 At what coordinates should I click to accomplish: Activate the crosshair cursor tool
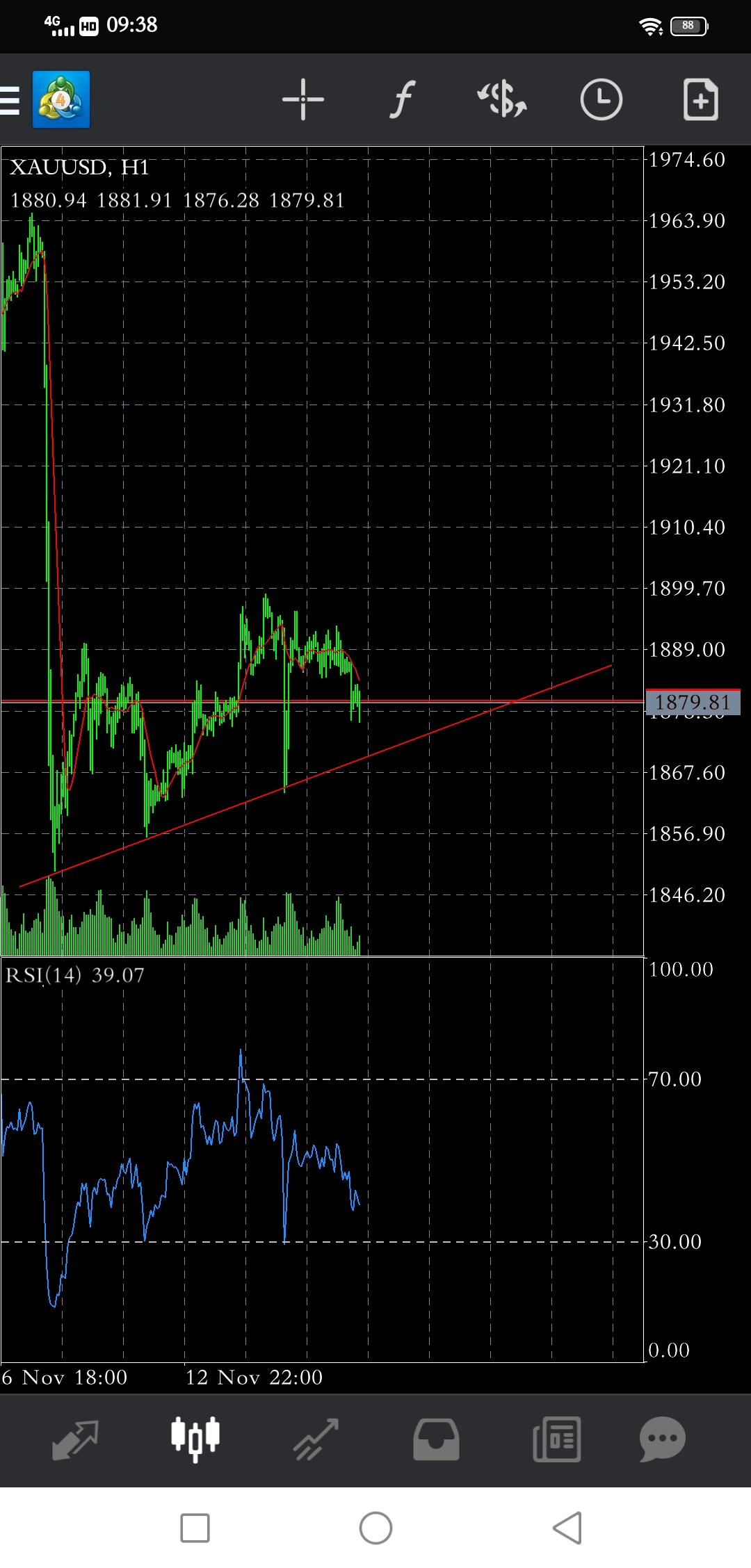pyautogui.click(x=303, y=99)
